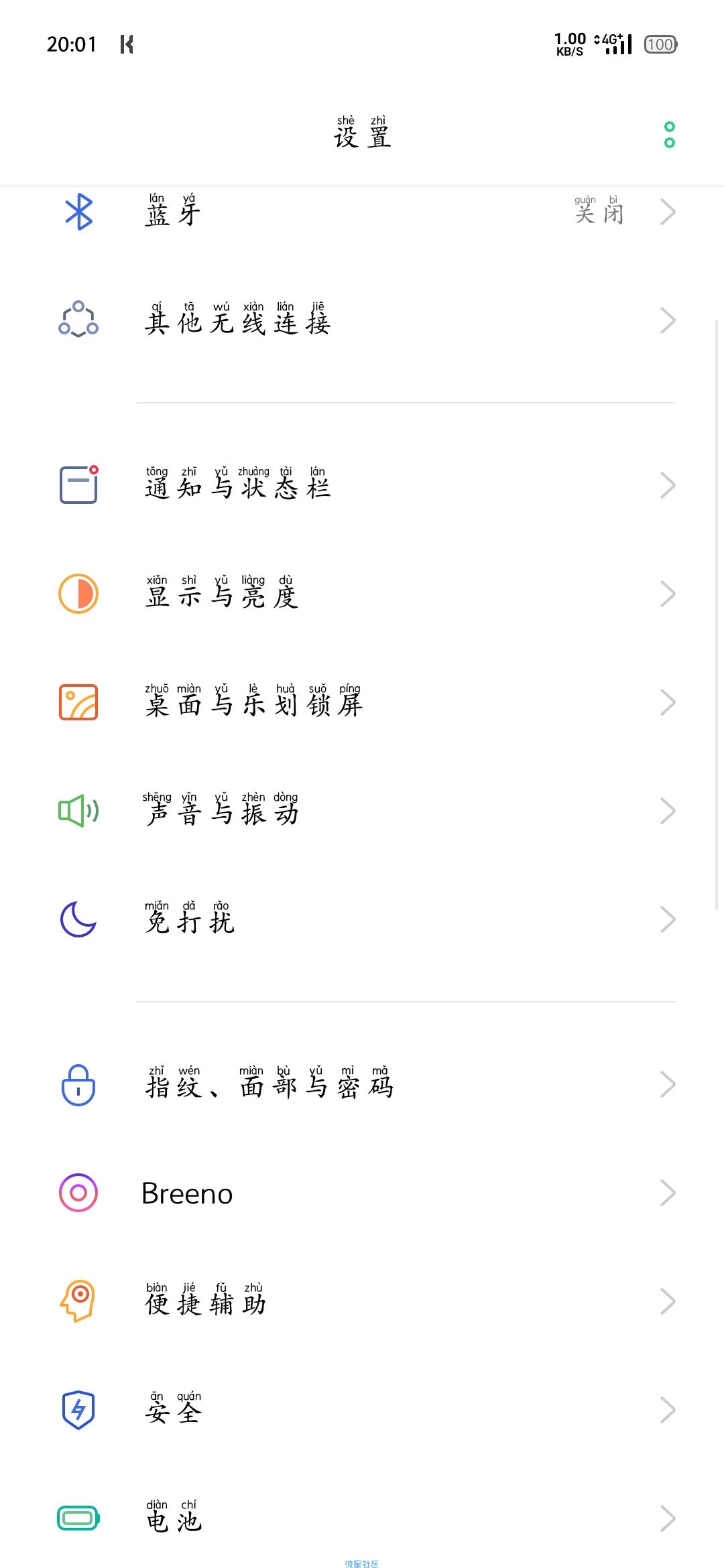This screenshot has height=1568, width=724.
Task: Open 指纹、面部与密码 settings
Action: [362, 1084]
